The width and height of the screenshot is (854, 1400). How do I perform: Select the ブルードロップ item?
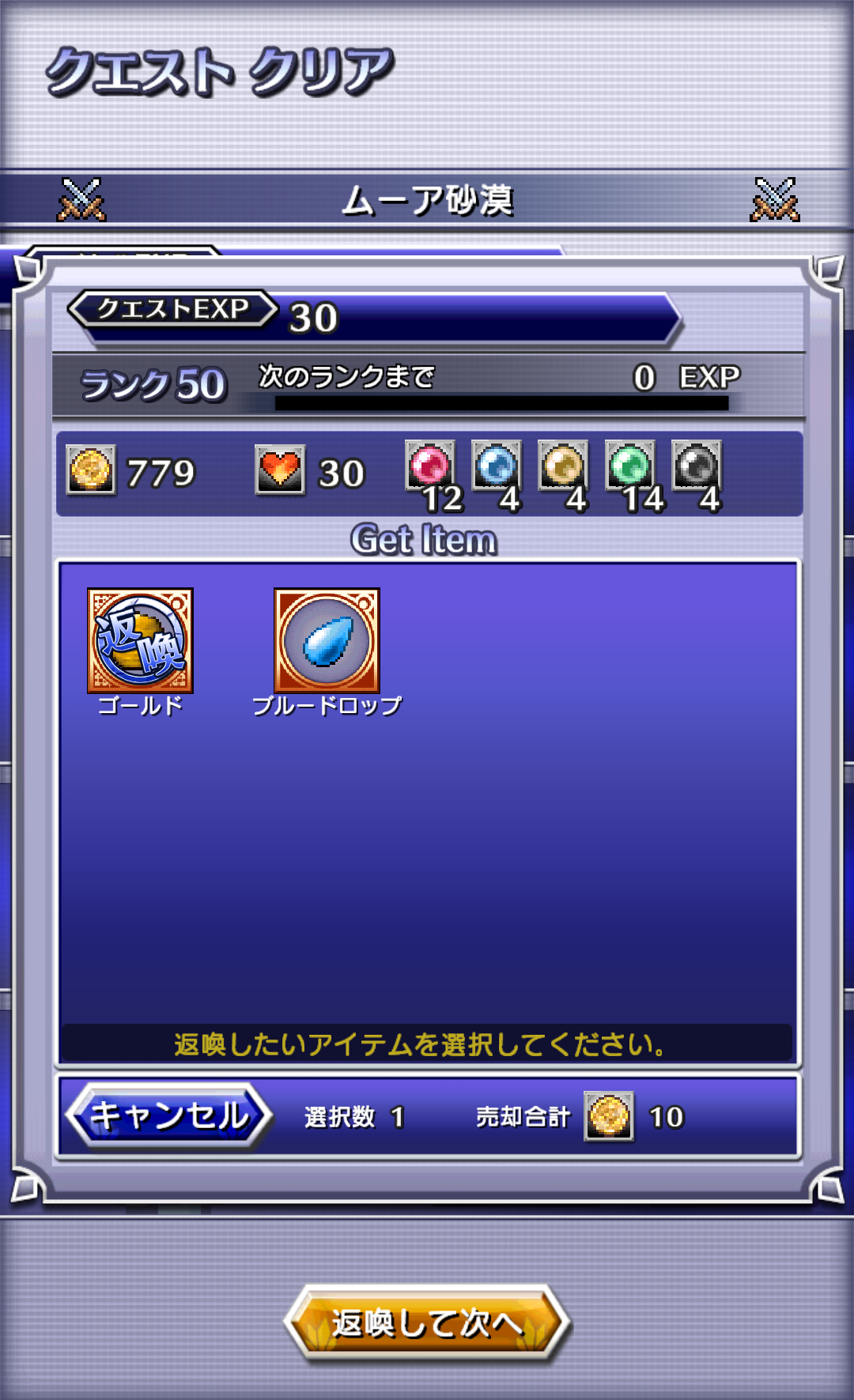coord(327,640)
